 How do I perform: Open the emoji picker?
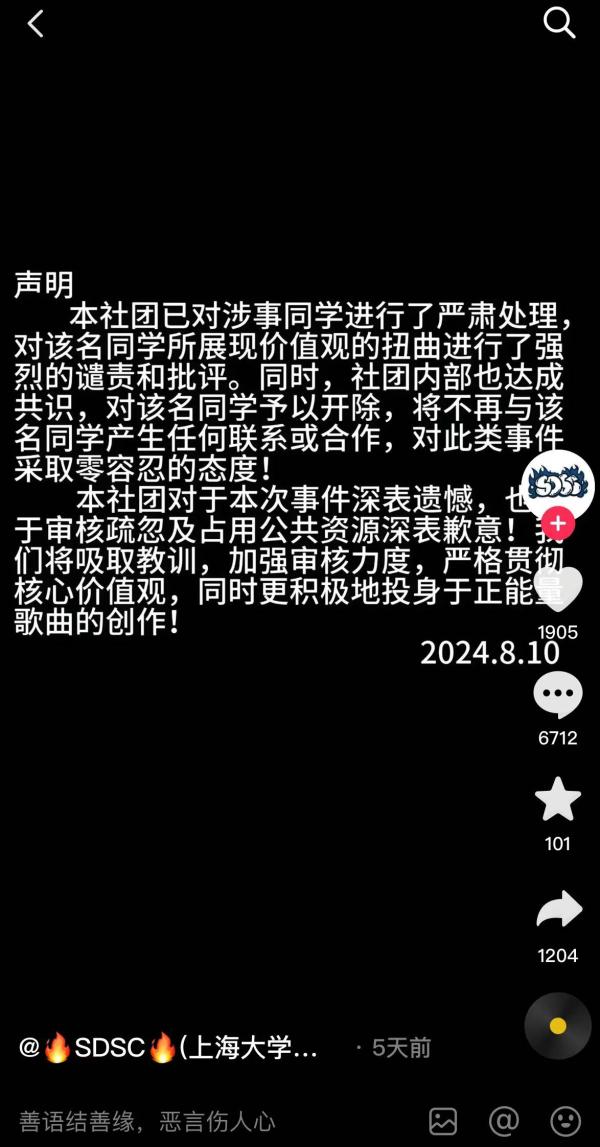point(566,1121)
